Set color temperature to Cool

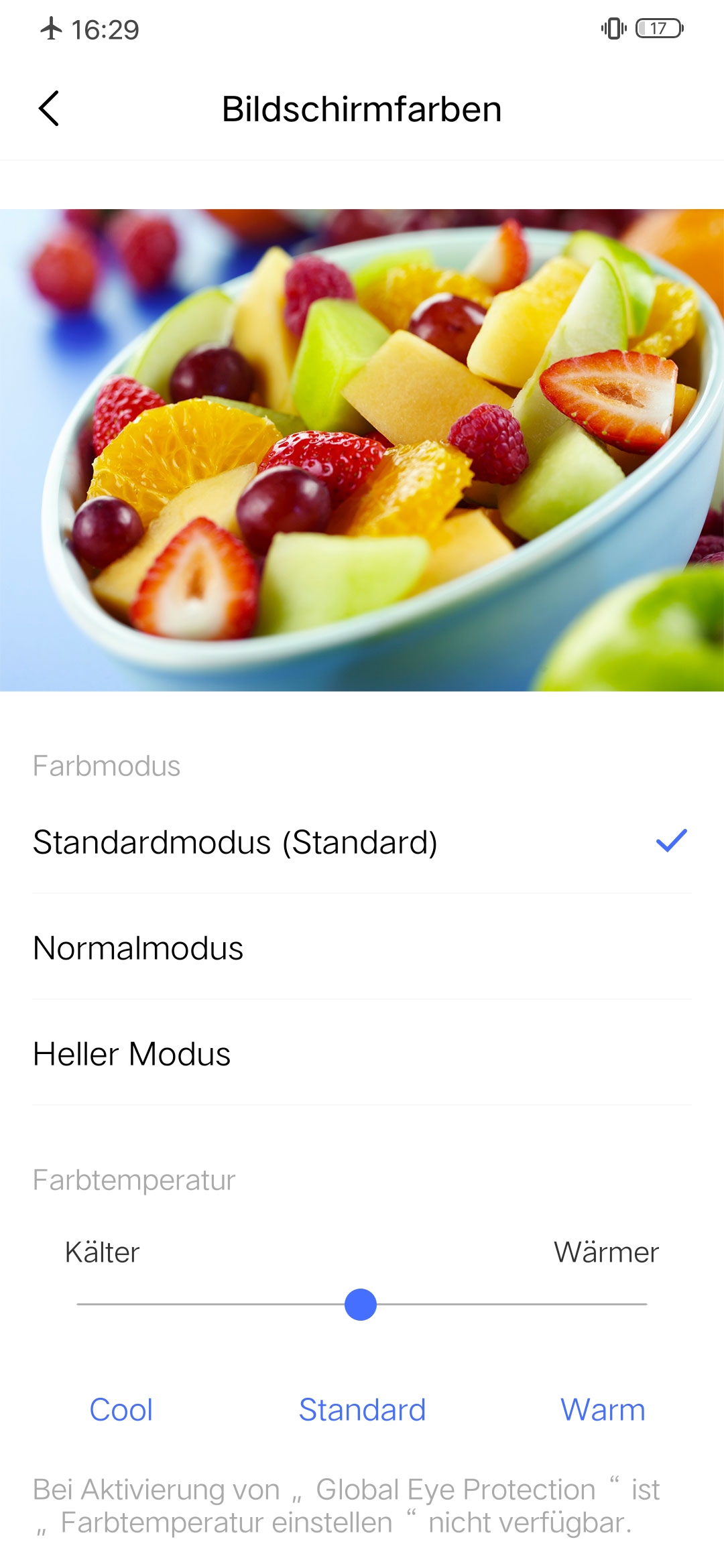pyautogui.click(x=121, y=1409)
